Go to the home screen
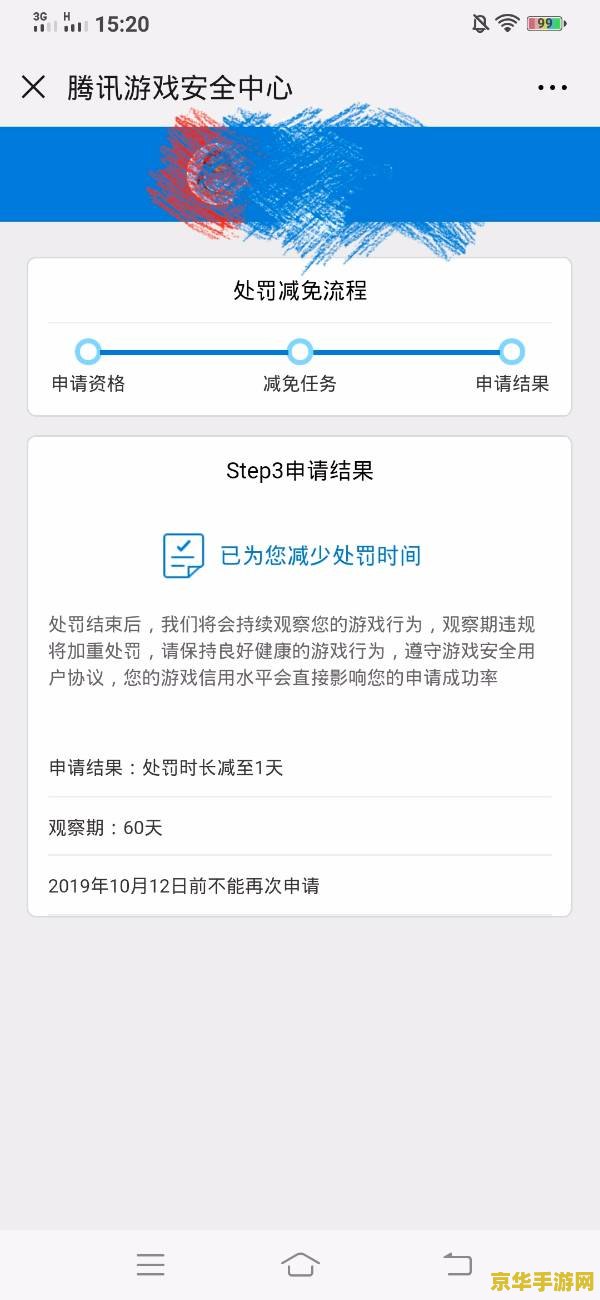 (x=300, y=1264)
